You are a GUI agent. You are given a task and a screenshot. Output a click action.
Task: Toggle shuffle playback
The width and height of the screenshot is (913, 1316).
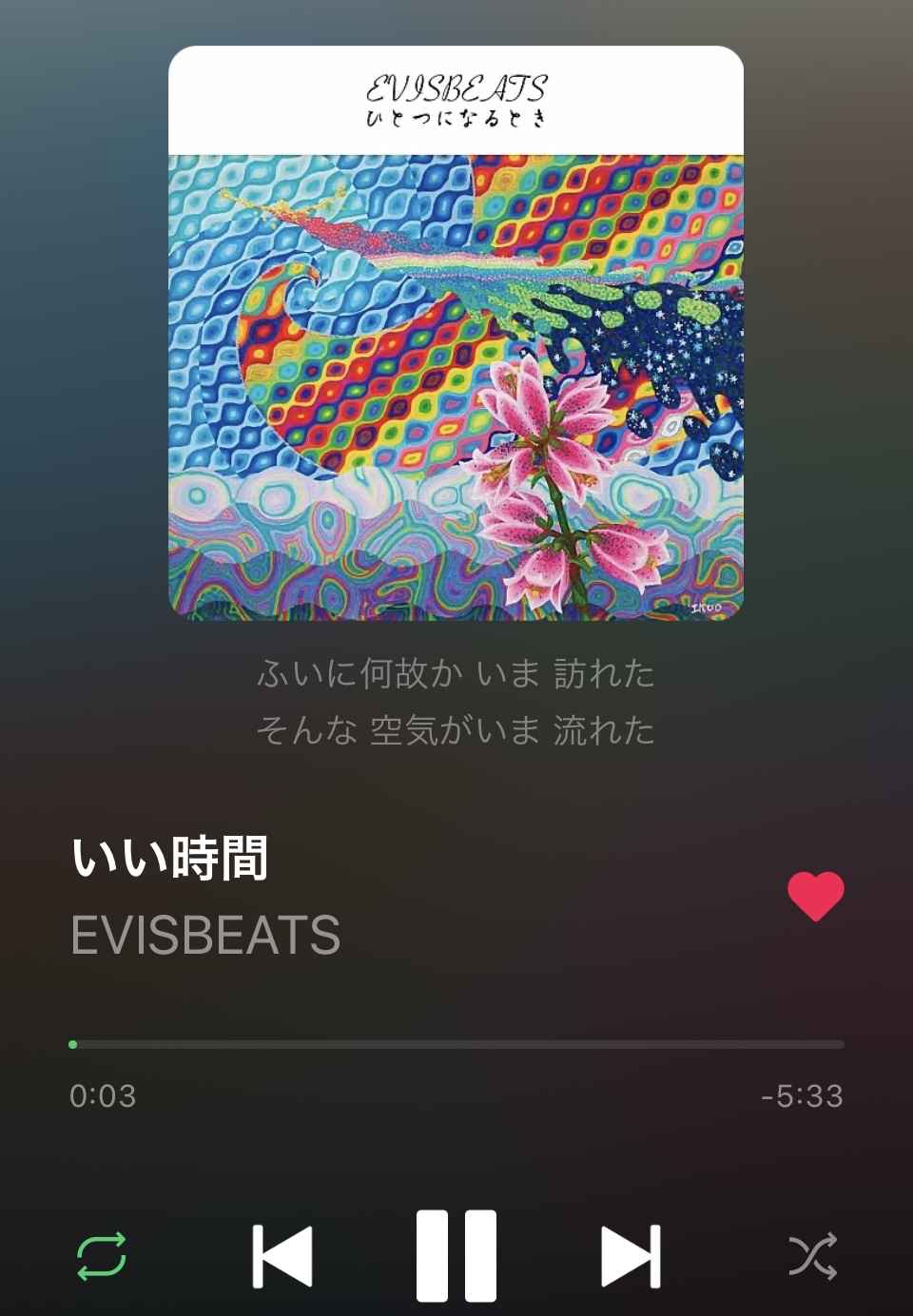point(812,1256)
